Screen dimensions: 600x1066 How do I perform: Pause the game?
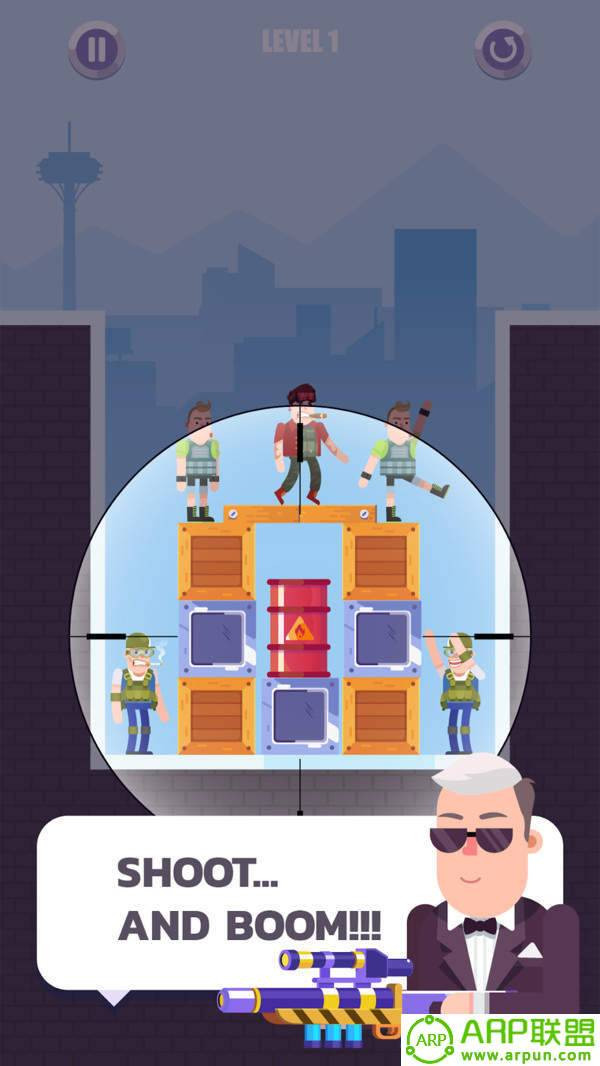pyautogui.click(x=96, y=49)
